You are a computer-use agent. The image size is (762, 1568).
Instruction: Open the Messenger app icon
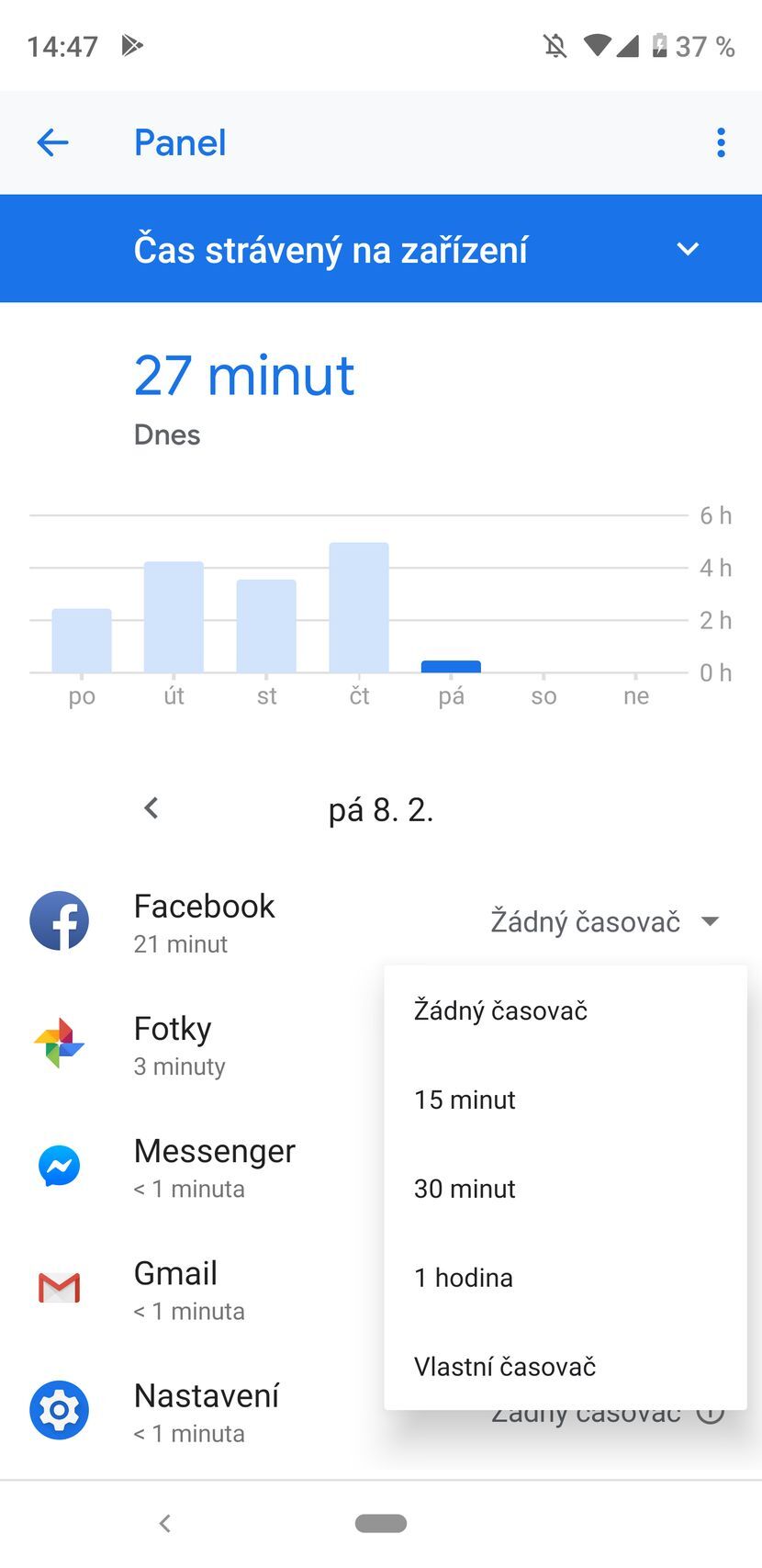click(59, 1167)
